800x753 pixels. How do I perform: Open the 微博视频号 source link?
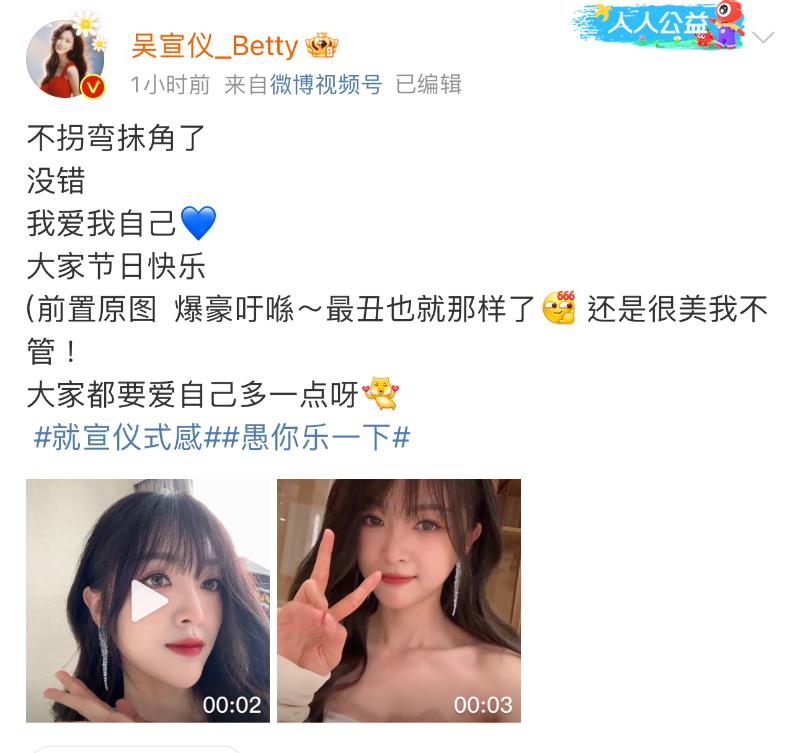tap(326, 85)
